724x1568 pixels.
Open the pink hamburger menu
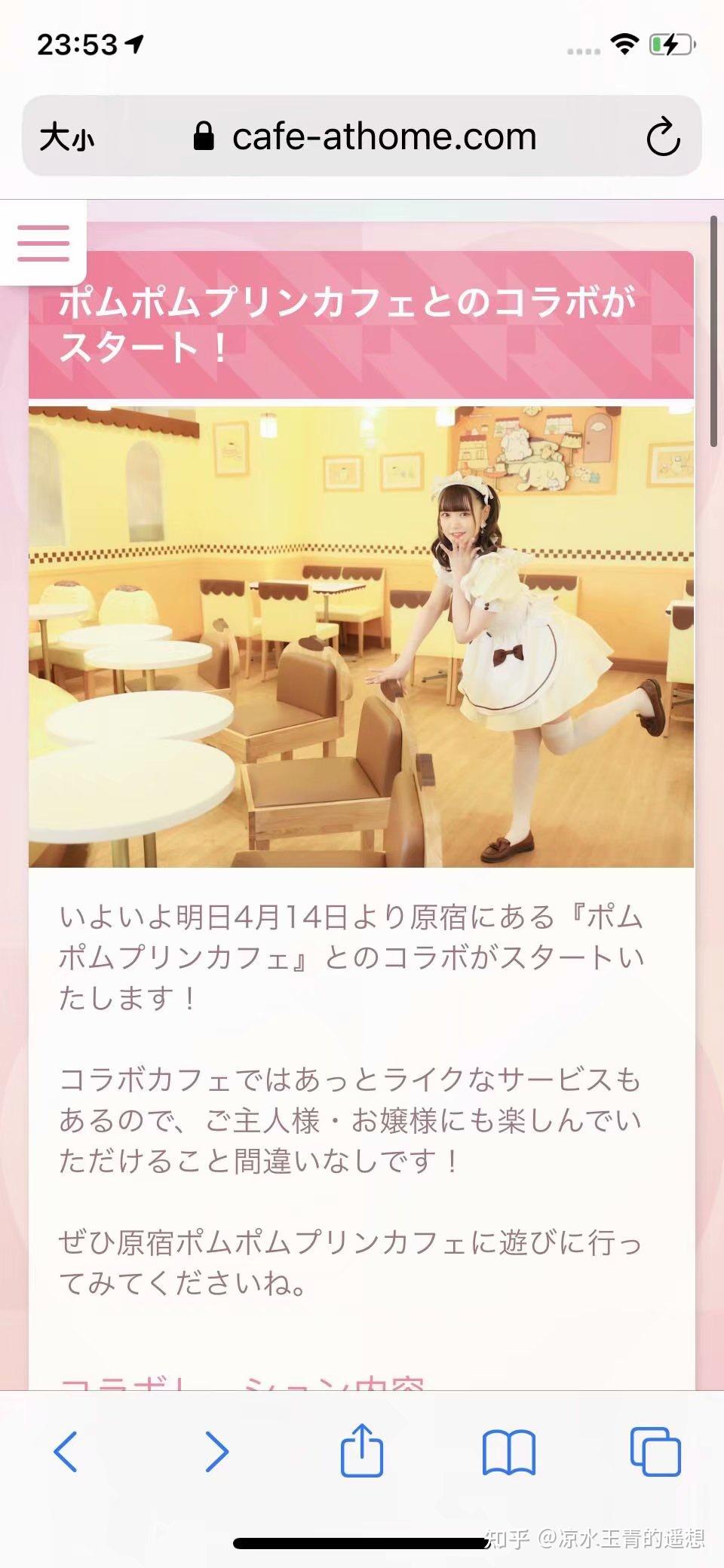43,243
